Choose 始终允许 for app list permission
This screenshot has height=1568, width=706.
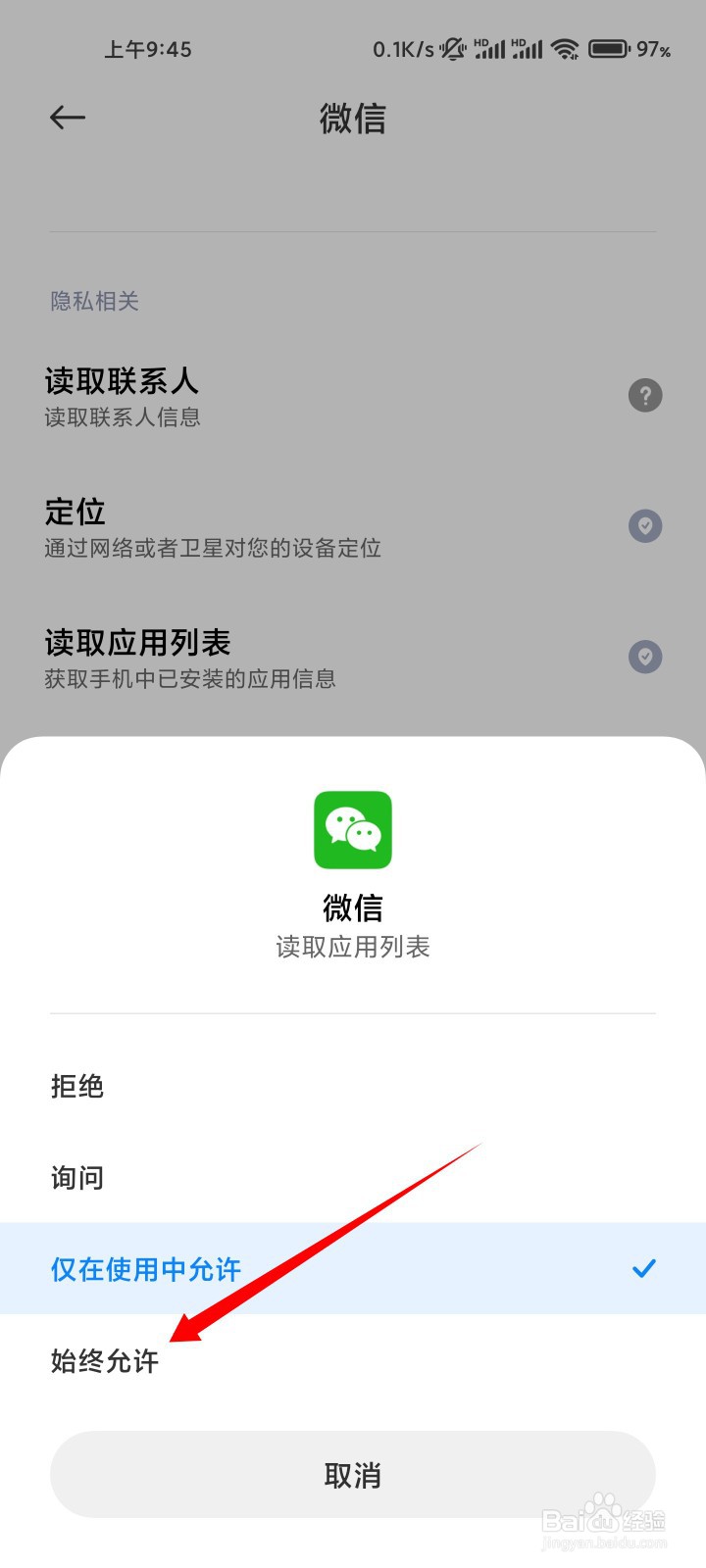coord(104,1361)
